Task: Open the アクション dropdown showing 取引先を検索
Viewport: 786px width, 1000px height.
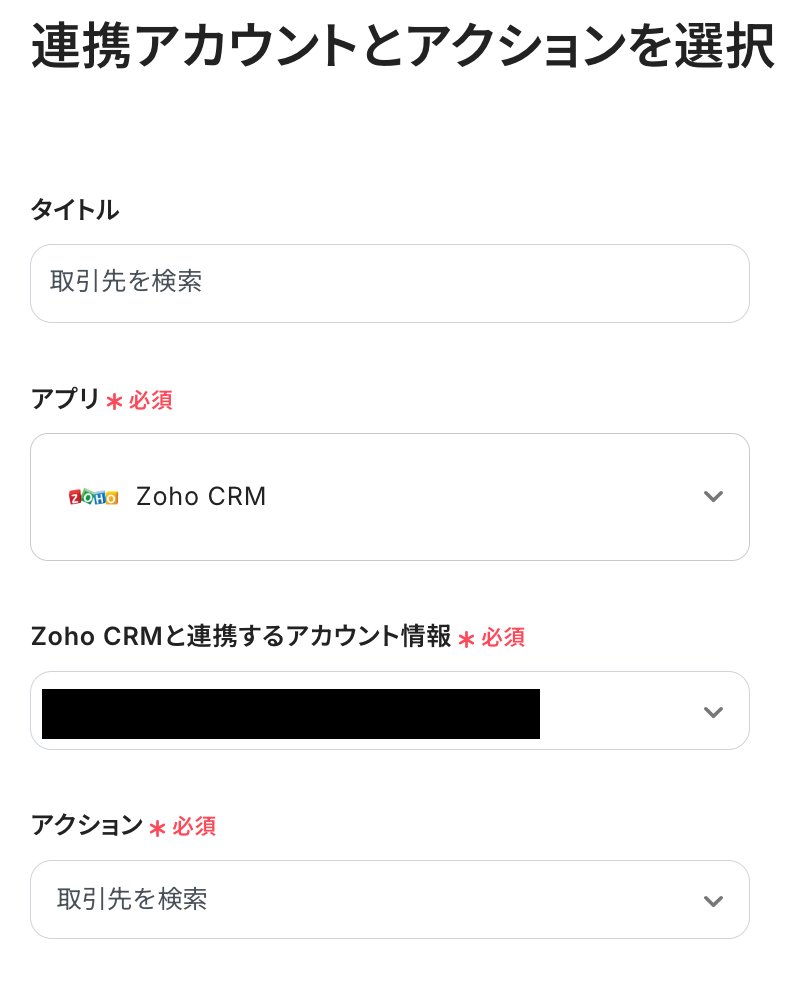Action: 390,899
